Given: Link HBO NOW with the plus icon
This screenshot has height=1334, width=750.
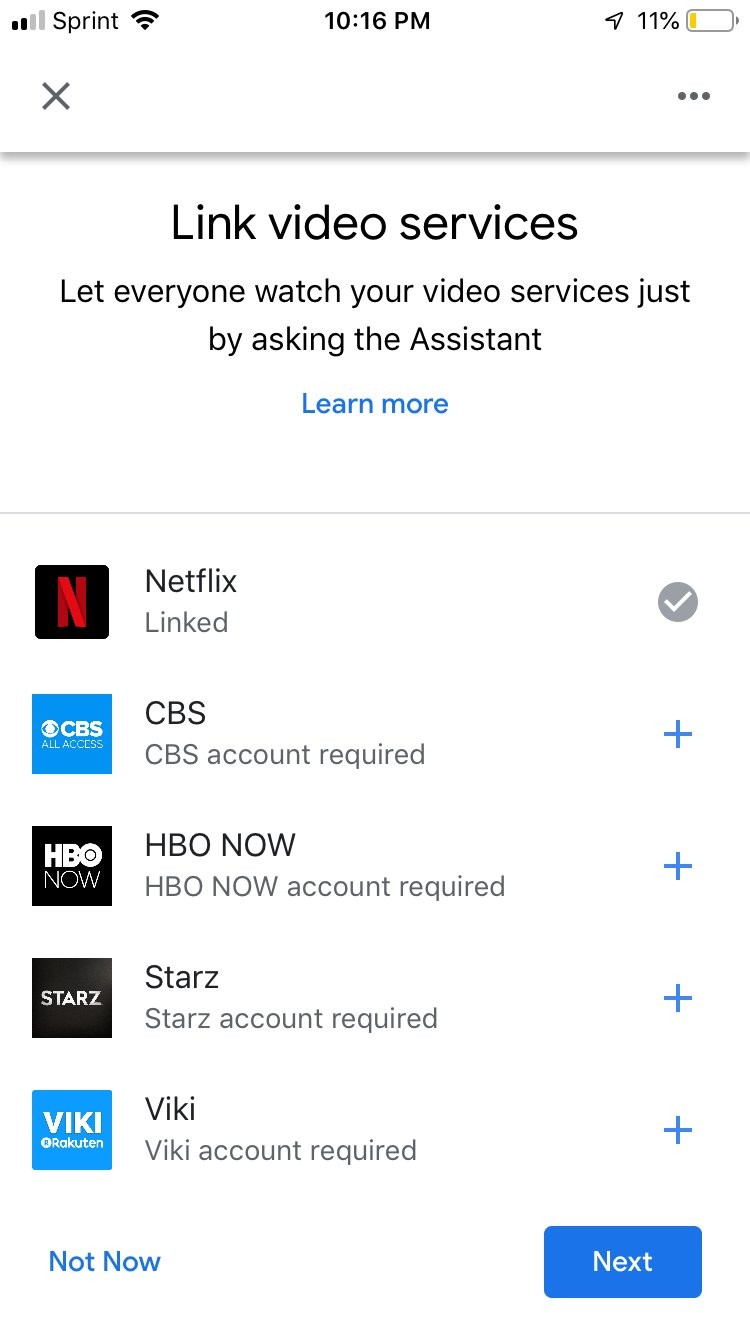Looking at the screenshot, I should (x=678, y=866).
